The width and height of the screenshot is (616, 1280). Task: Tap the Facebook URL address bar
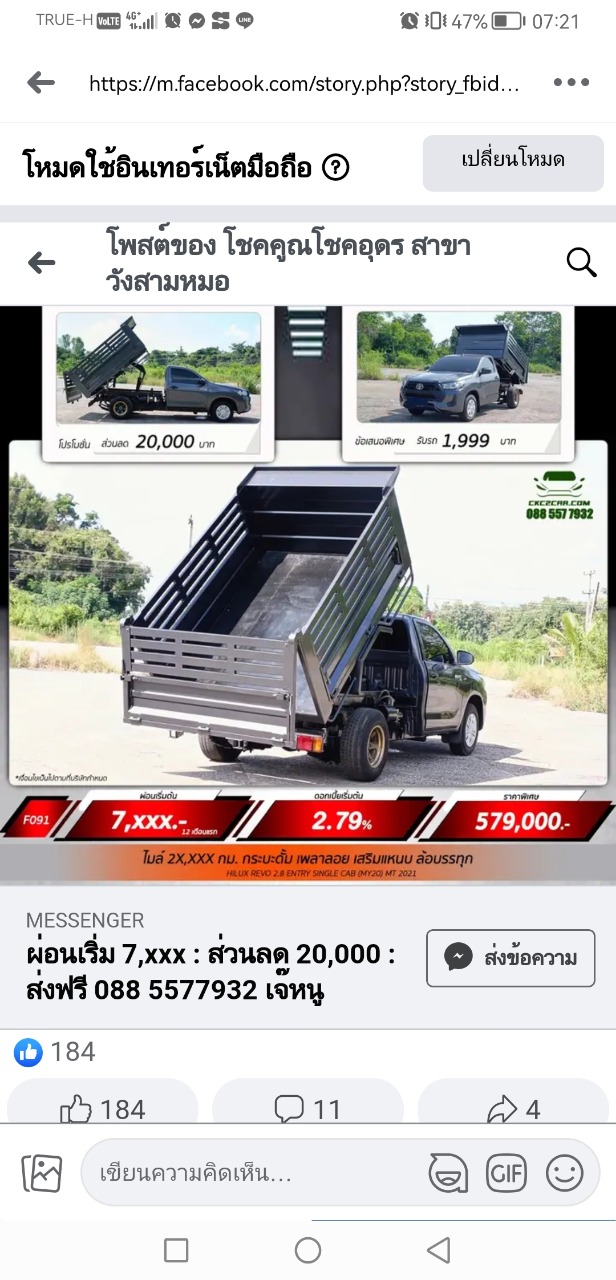[x=304, y=84]
